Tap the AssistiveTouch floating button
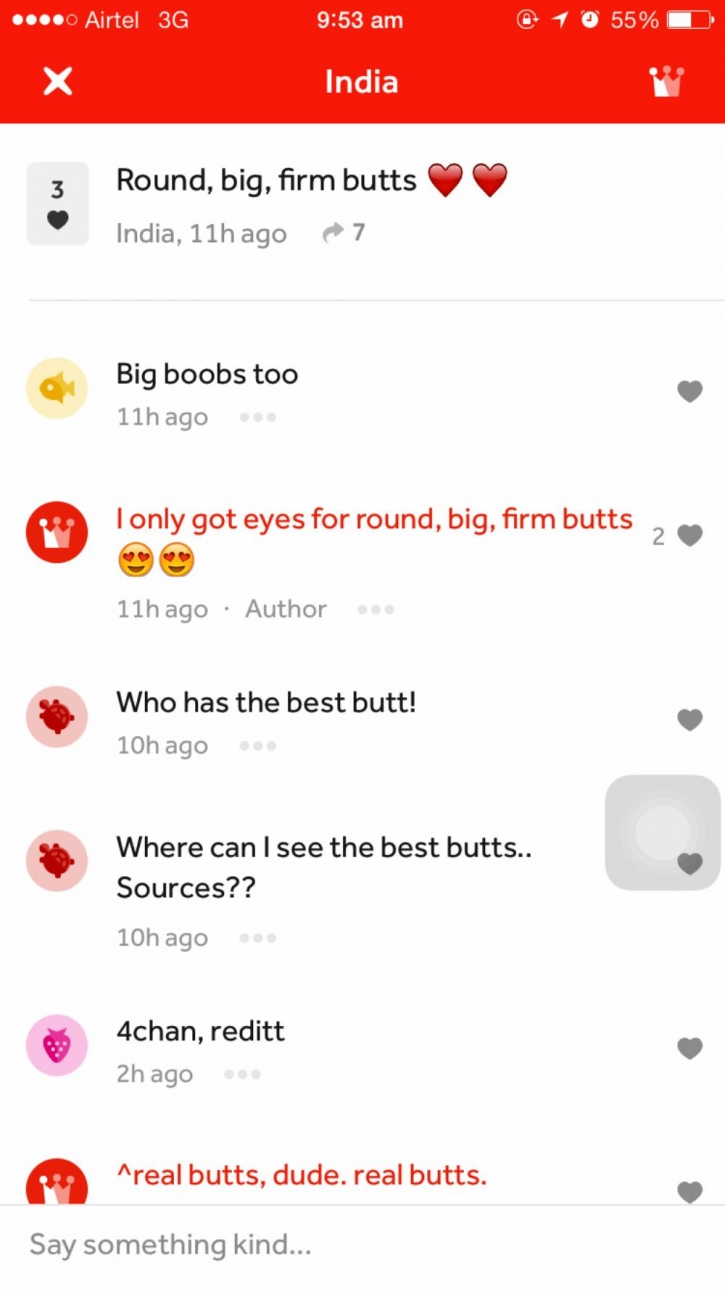 click(x=662, y=832)
